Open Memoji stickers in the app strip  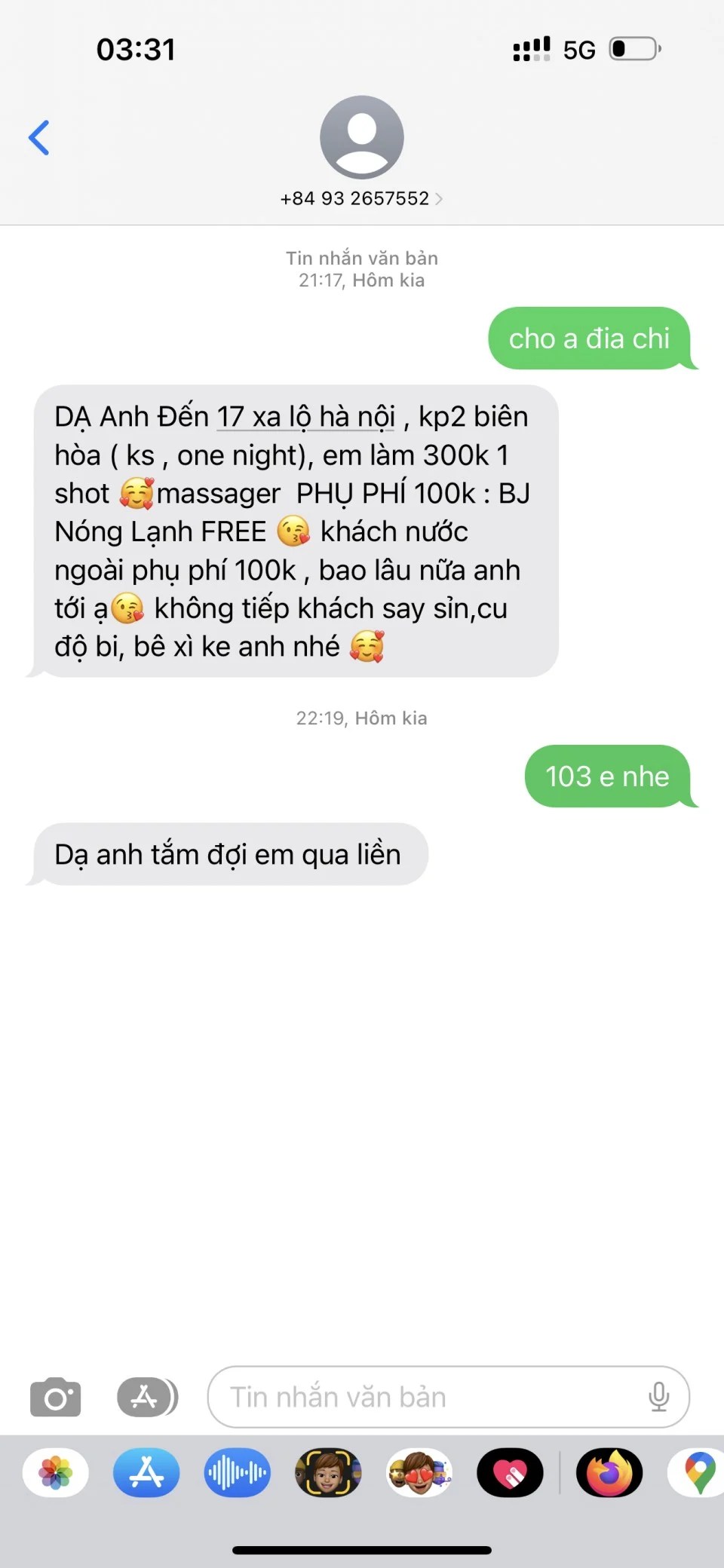pyautogui.click(x=419, y=1472)
